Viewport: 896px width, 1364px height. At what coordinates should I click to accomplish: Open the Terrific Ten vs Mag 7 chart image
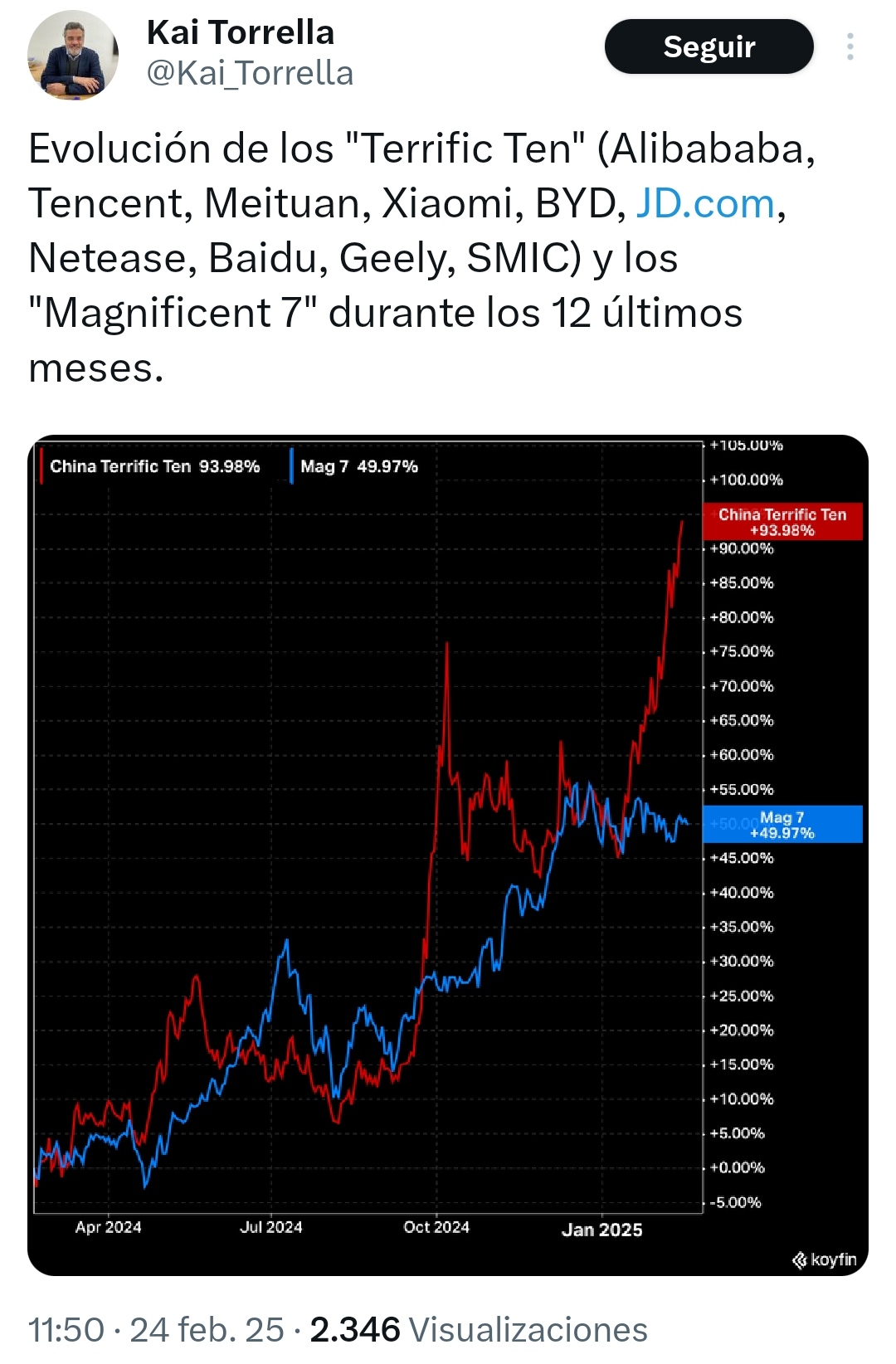[448, 855]
